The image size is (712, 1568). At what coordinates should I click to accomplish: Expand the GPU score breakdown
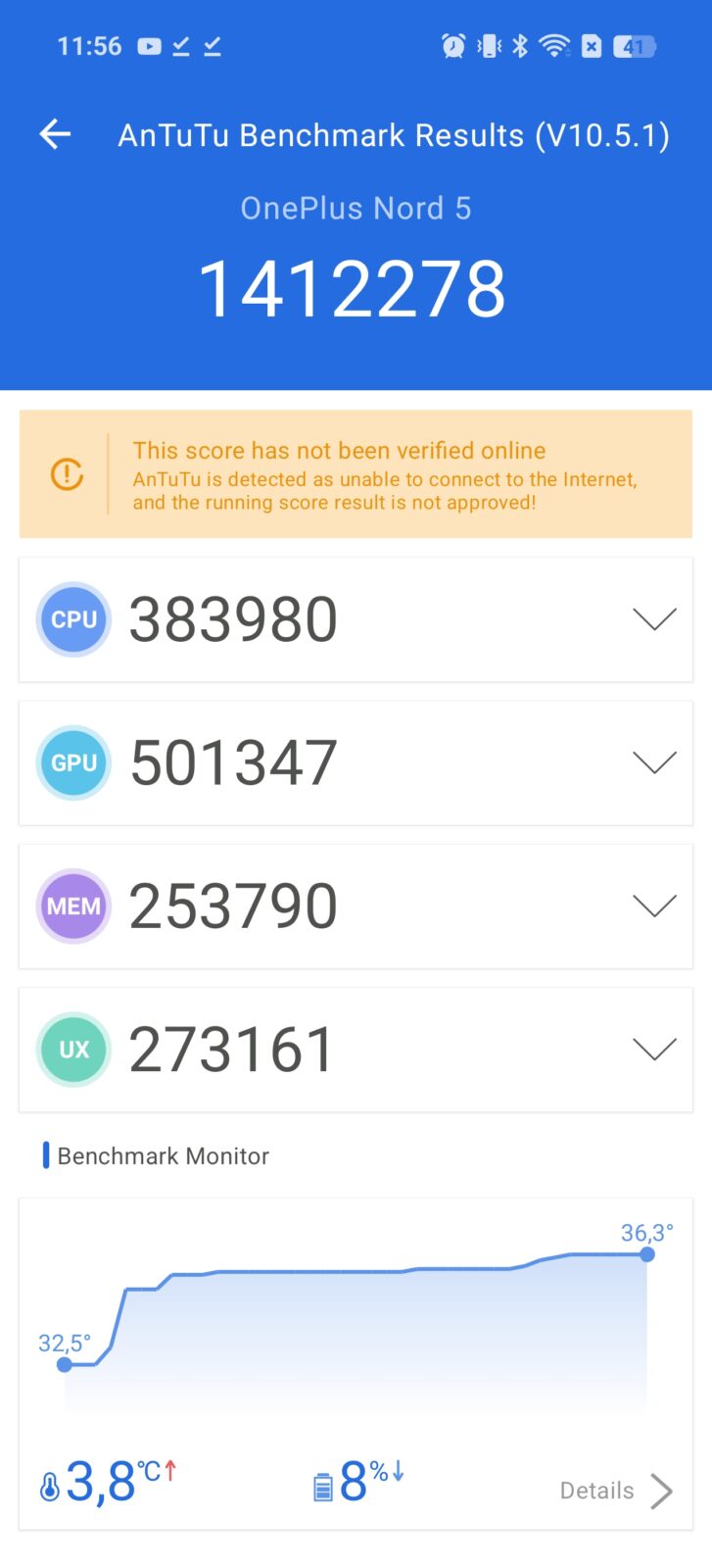point(653,762)
